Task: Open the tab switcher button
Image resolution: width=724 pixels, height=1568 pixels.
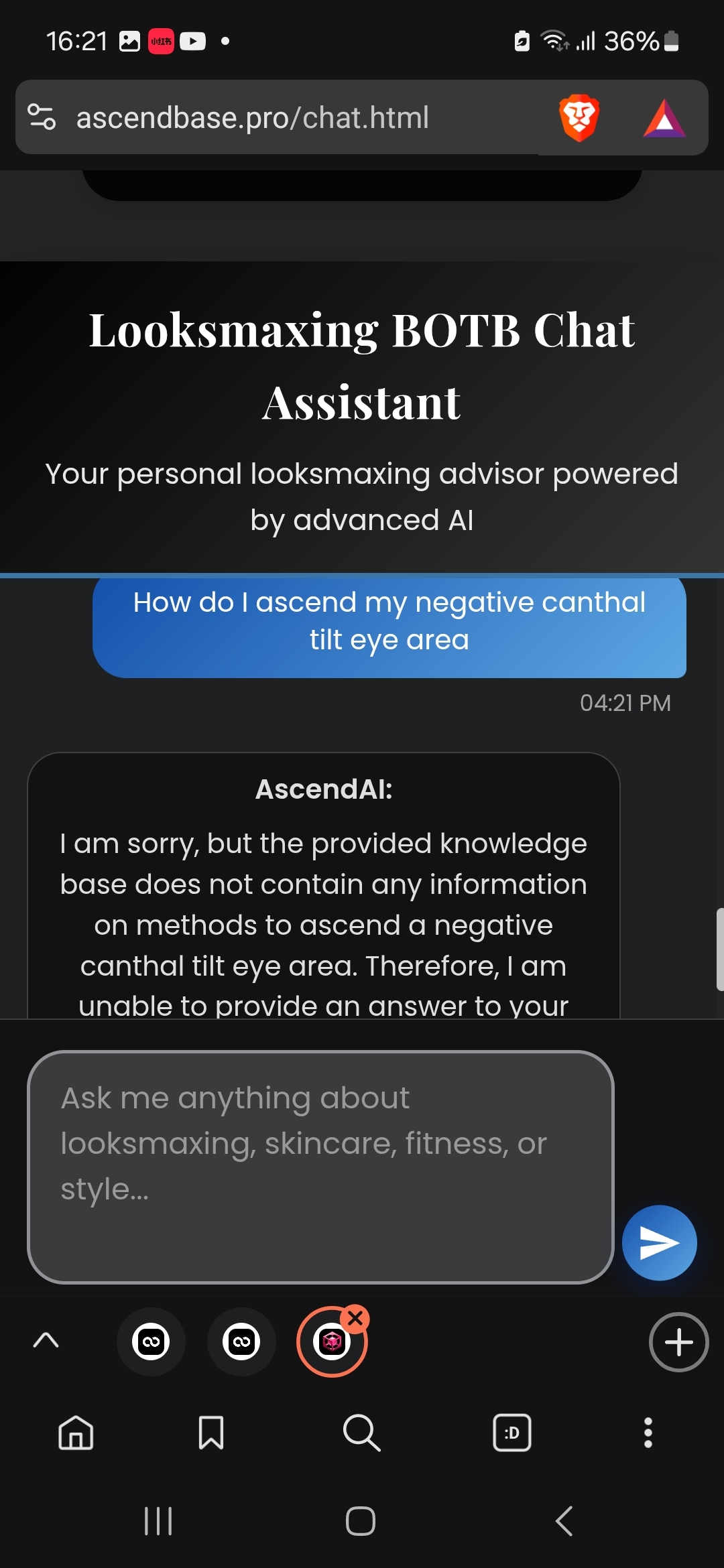Action: (512, 1433)
